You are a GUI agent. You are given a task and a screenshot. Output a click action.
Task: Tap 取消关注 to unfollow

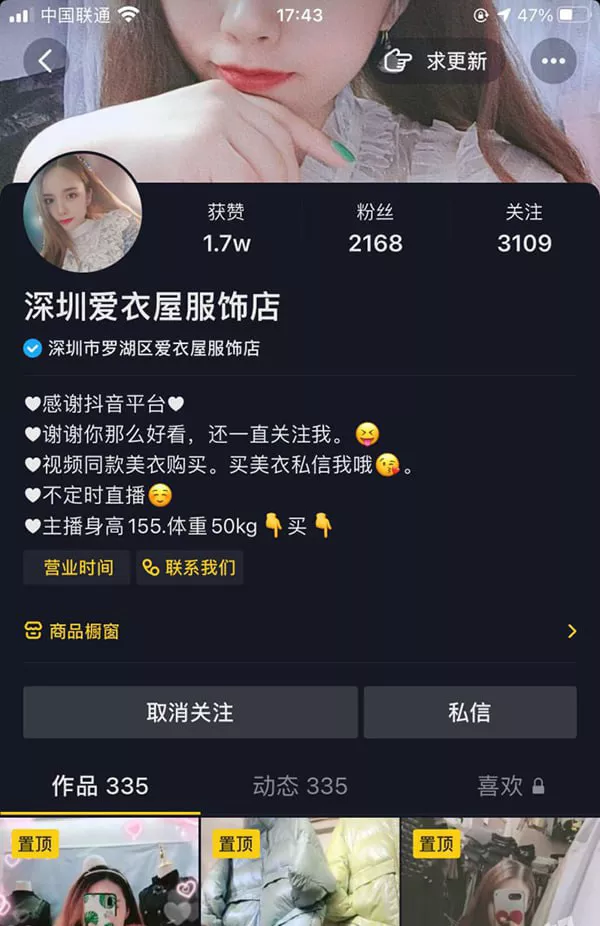pyautogui.click(x=190, y=712)
